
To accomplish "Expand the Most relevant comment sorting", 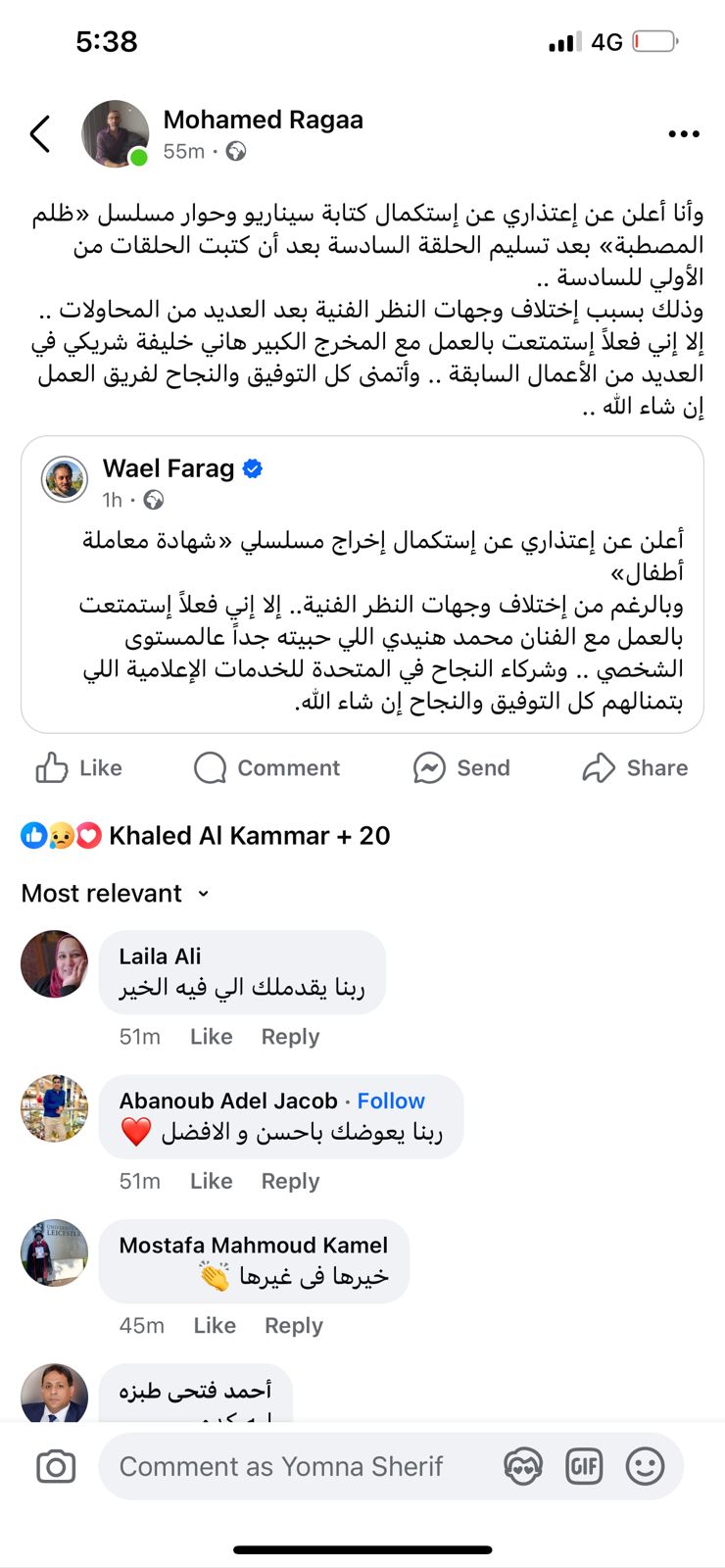I will tap(115, 894).
